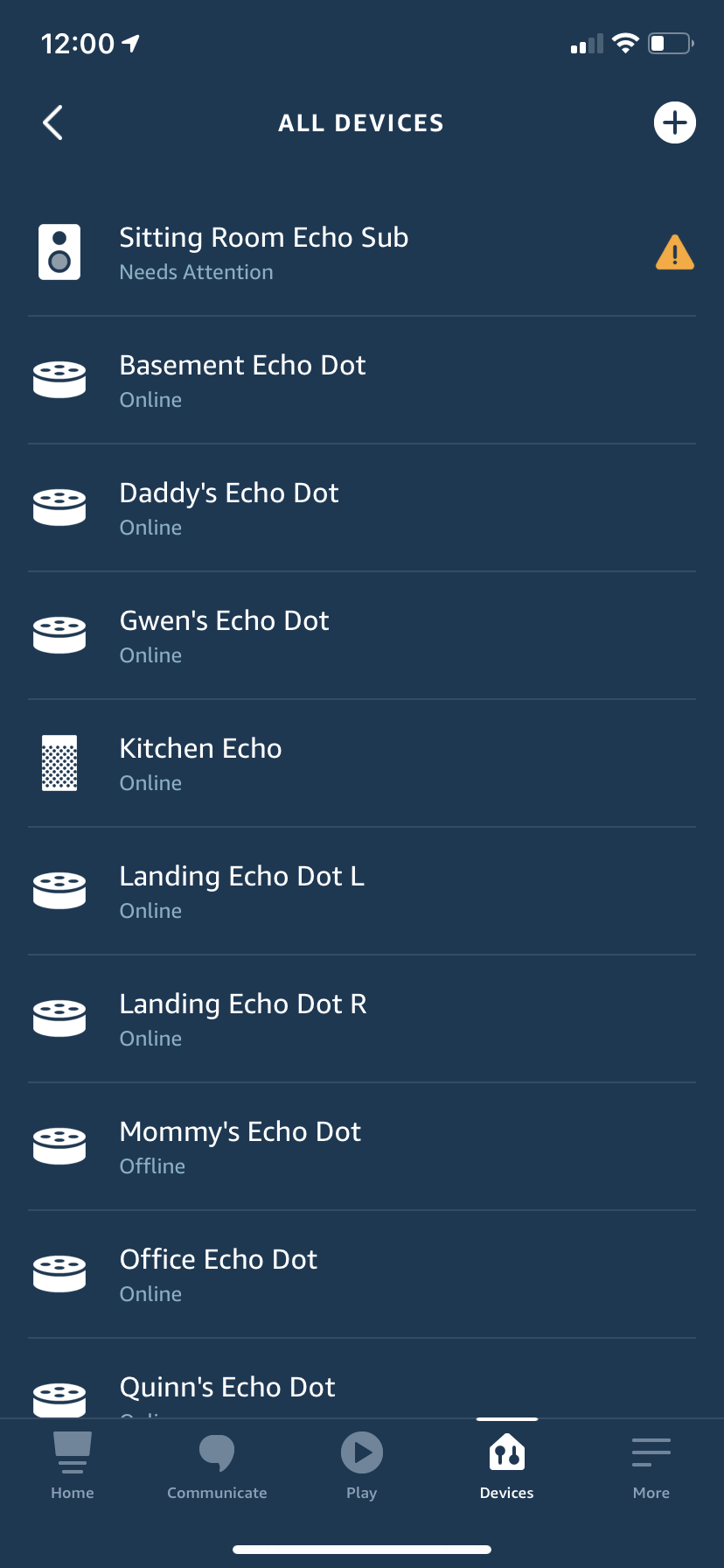Image resolution: width=724 pixels, height=1568 pixels.
Task: Open Basement Echo Dot
Action: pyautogui.click(x=362, y=381)
